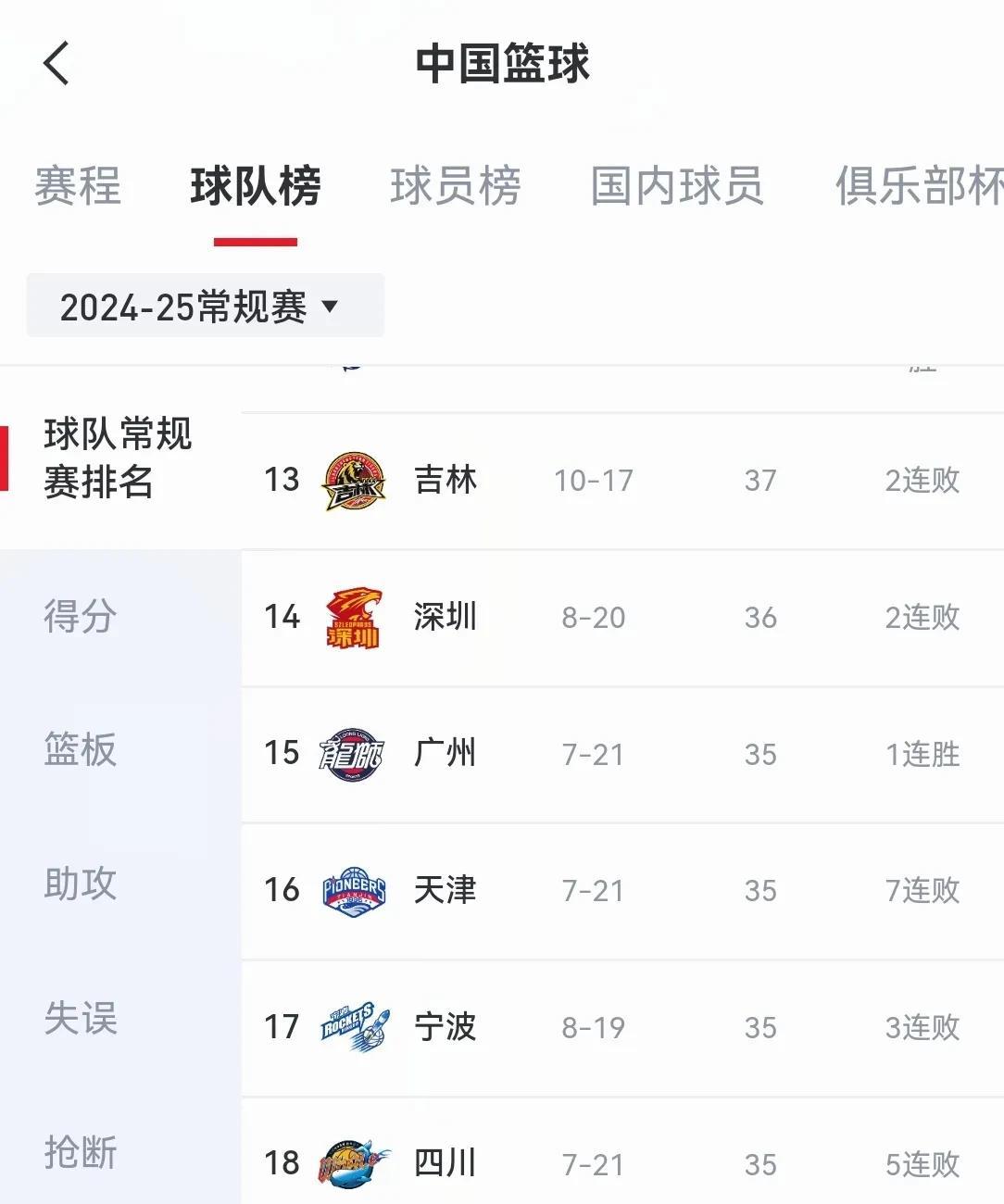Viewport: 1004px width, 1204px height.
Task: Click 抢断 in the left sidebar
Action: pyautogui.click(x=78, y=1153)
